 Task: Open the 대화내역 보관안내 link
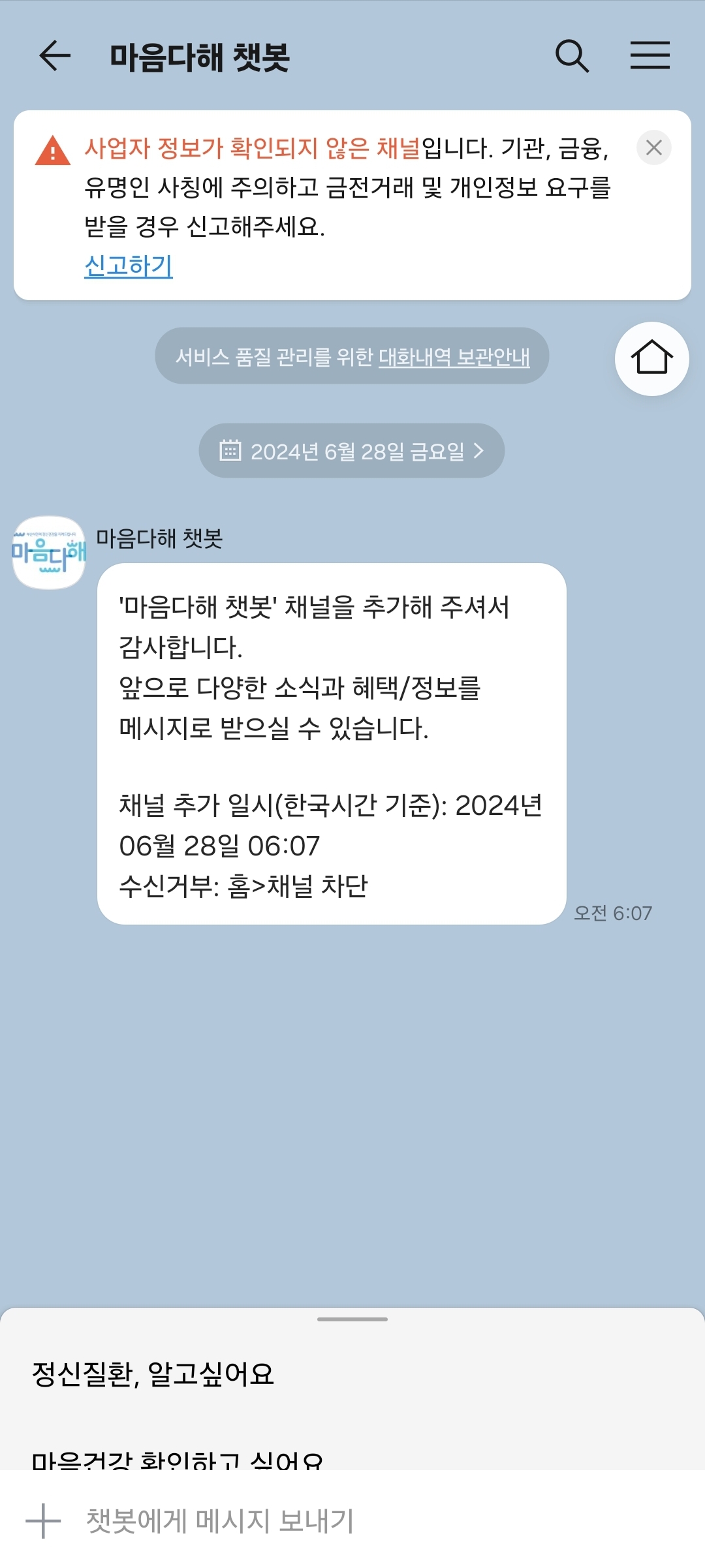(454, 357)
